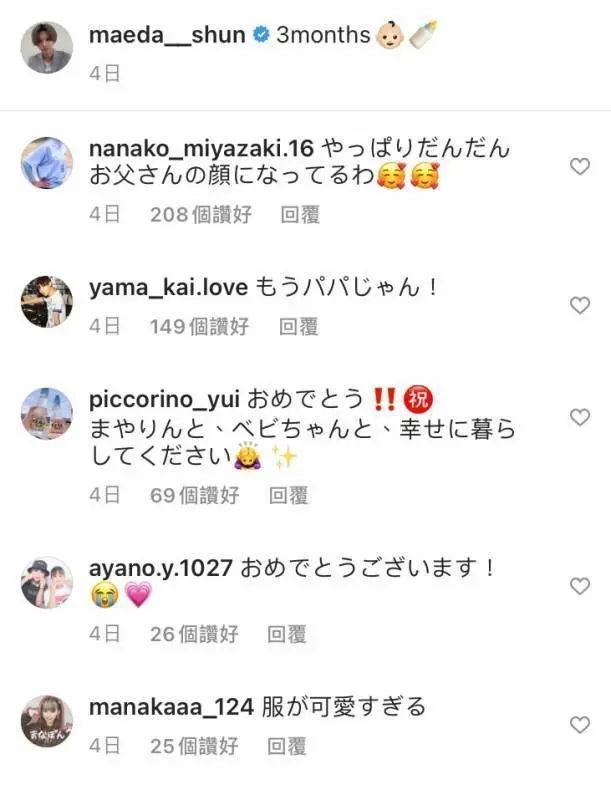Like yama_kai.love's comment
This screenshot has width=611, height=800.
click(x=579, y=305)
